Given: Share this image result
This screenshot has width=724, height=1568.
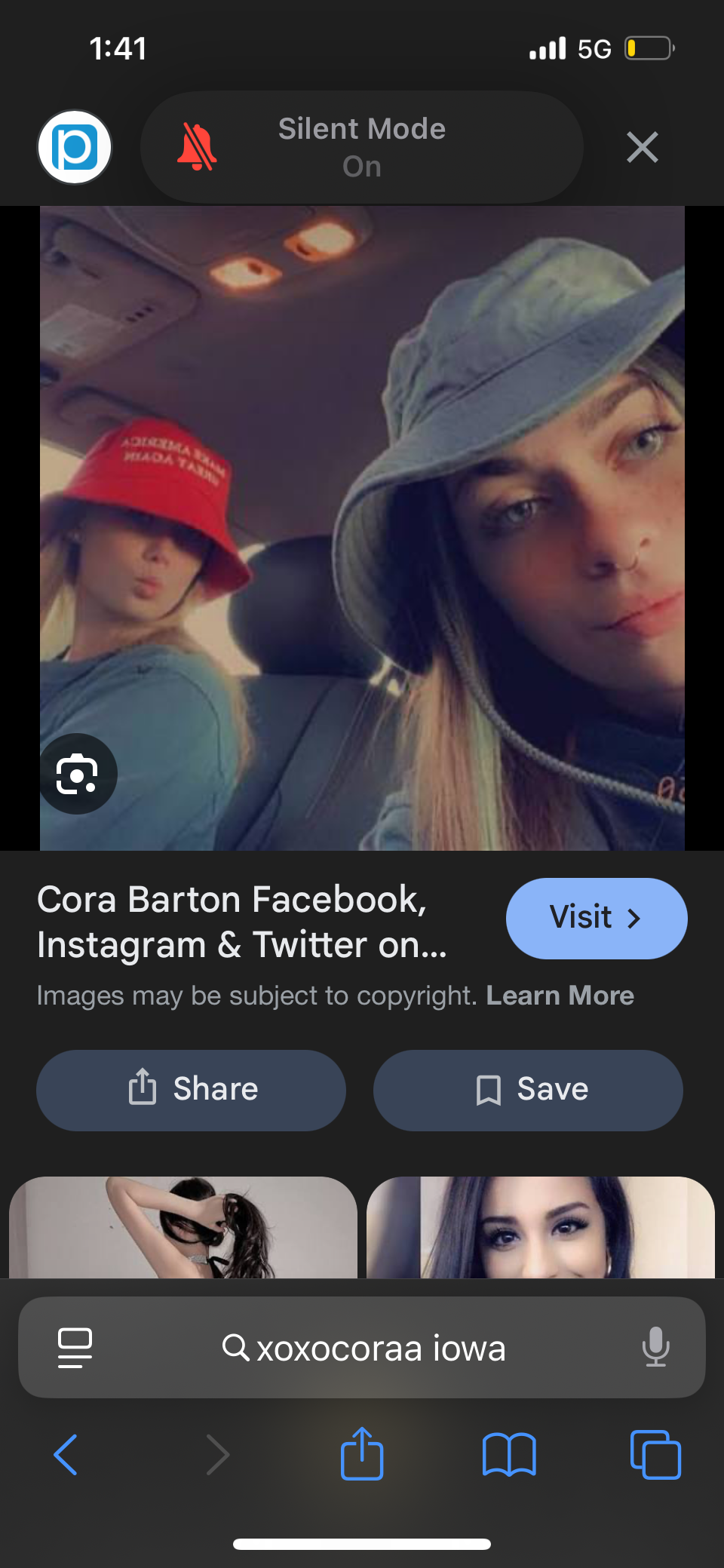Looking at the screenshot, I should coord(192,1090).
